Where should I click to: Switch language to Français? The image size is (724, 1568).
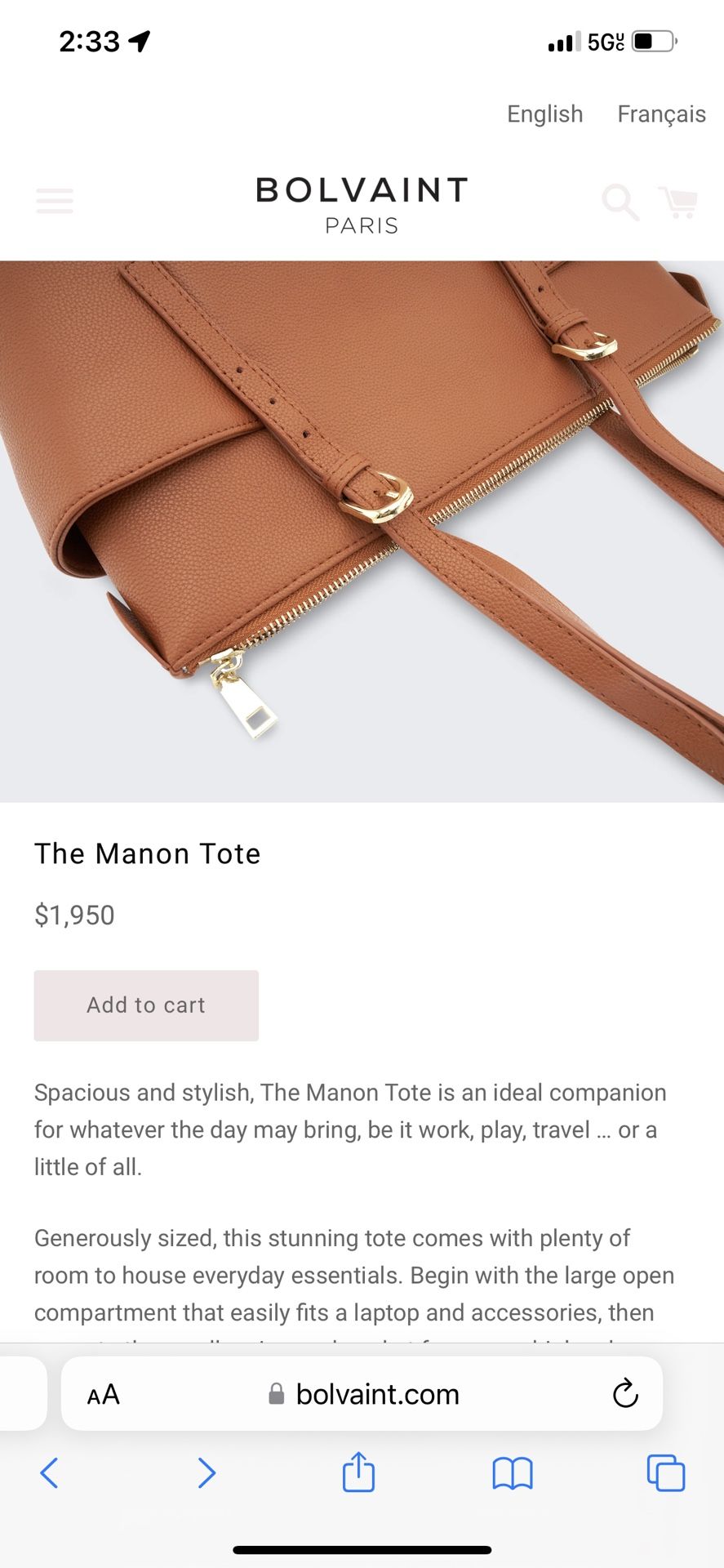pos(661,114)
